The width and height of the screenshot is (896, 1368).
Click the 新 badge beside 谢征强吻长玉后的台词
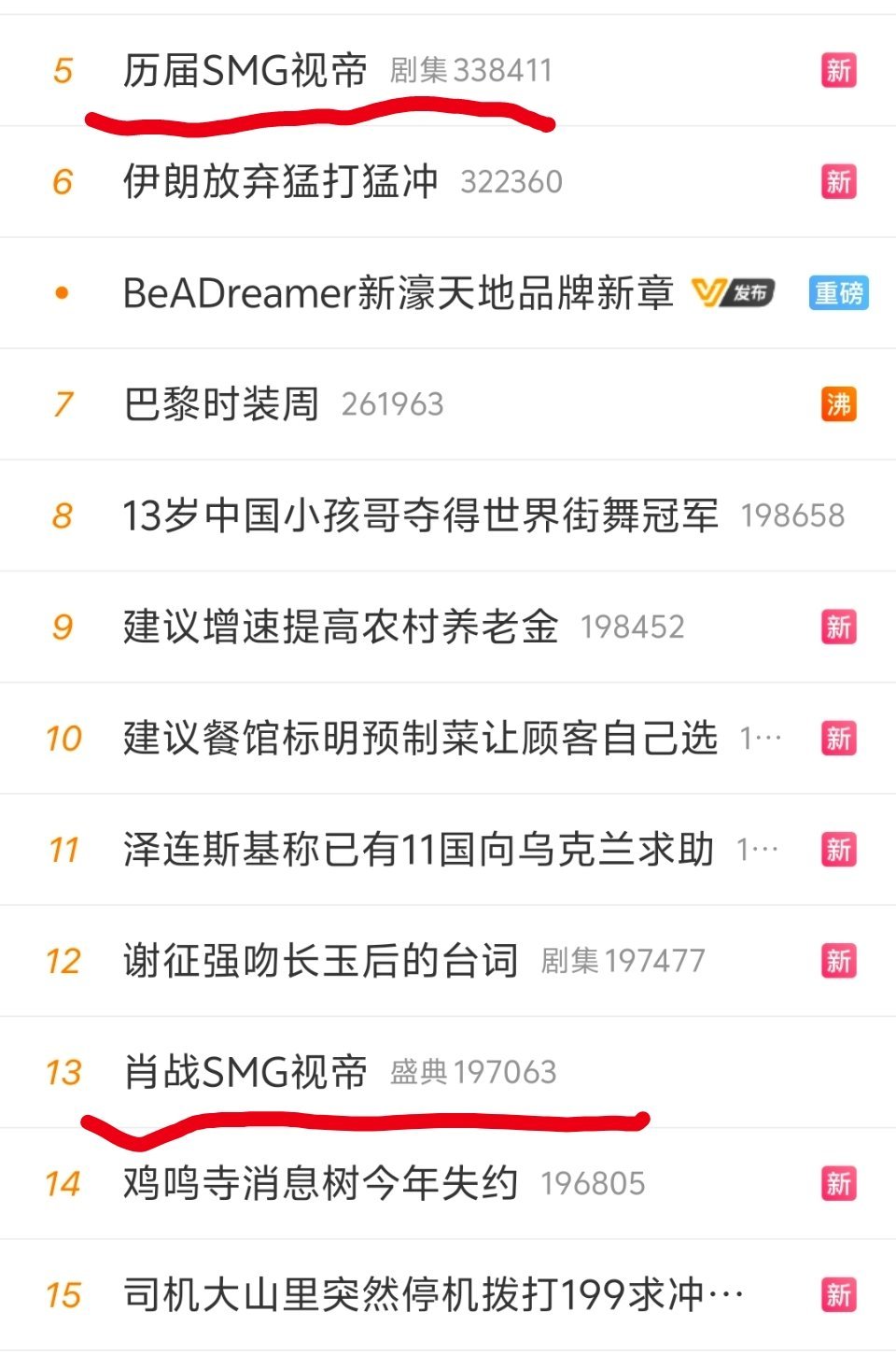click(x=838, y=961)
